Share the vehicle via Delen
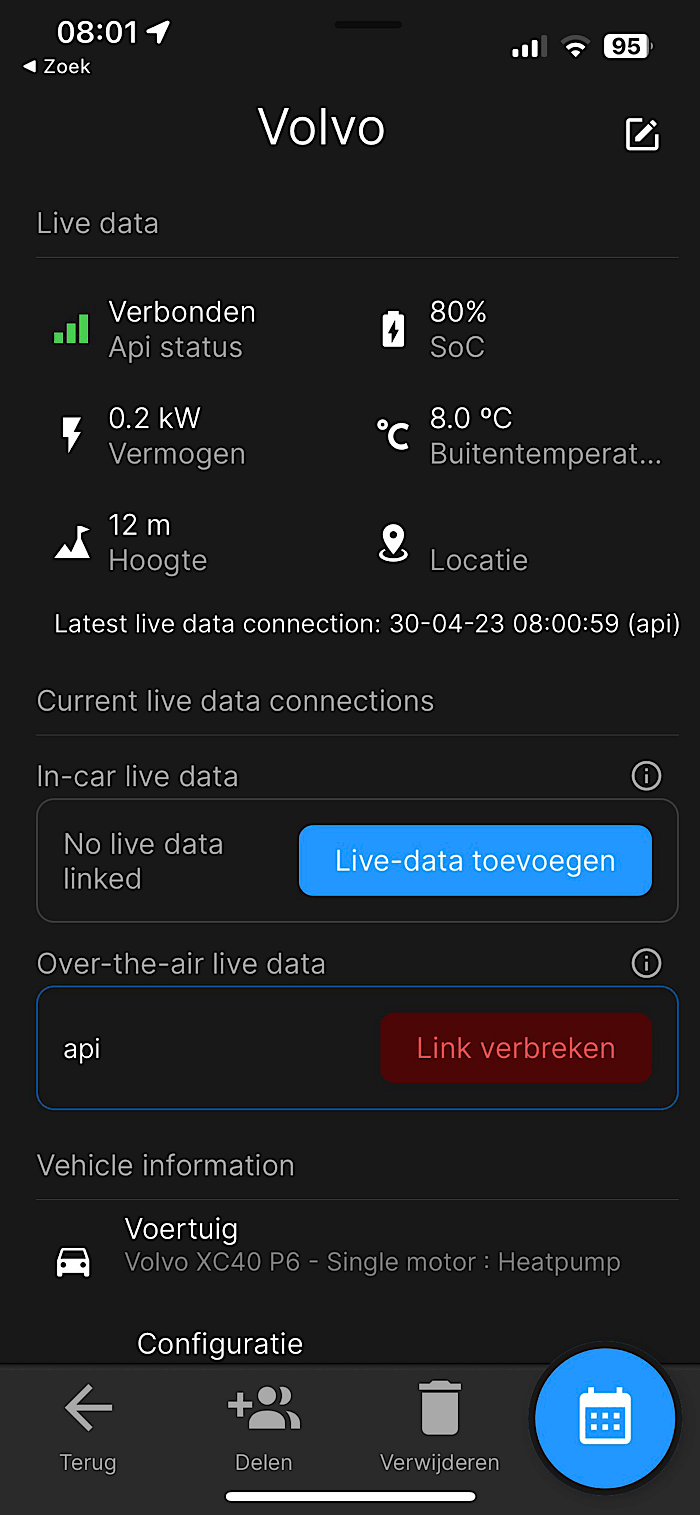The width and height of the screenshot is (700, 1515). click(x=264, y=1428)
